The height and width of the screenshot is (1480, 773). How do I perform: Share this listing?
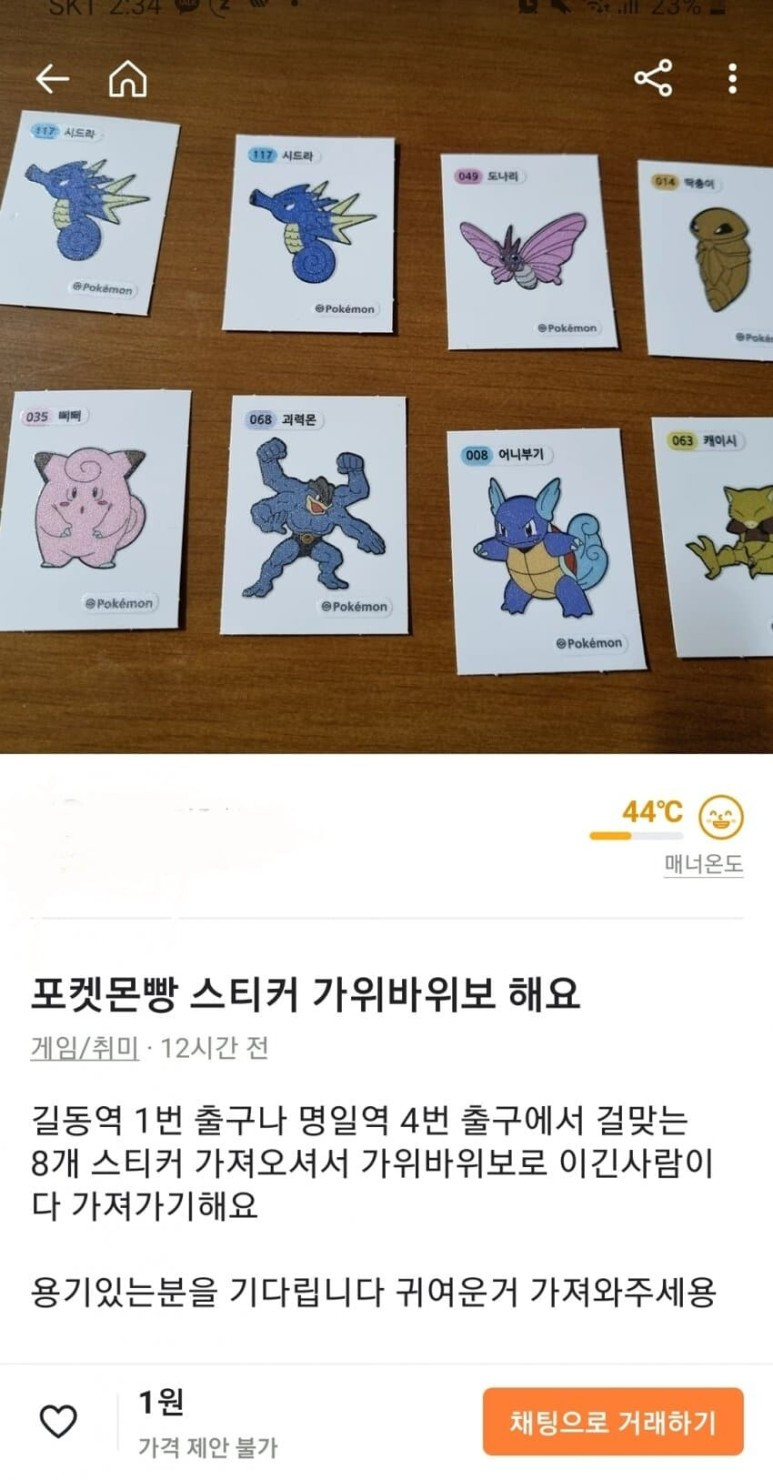(x=653, y=78)
